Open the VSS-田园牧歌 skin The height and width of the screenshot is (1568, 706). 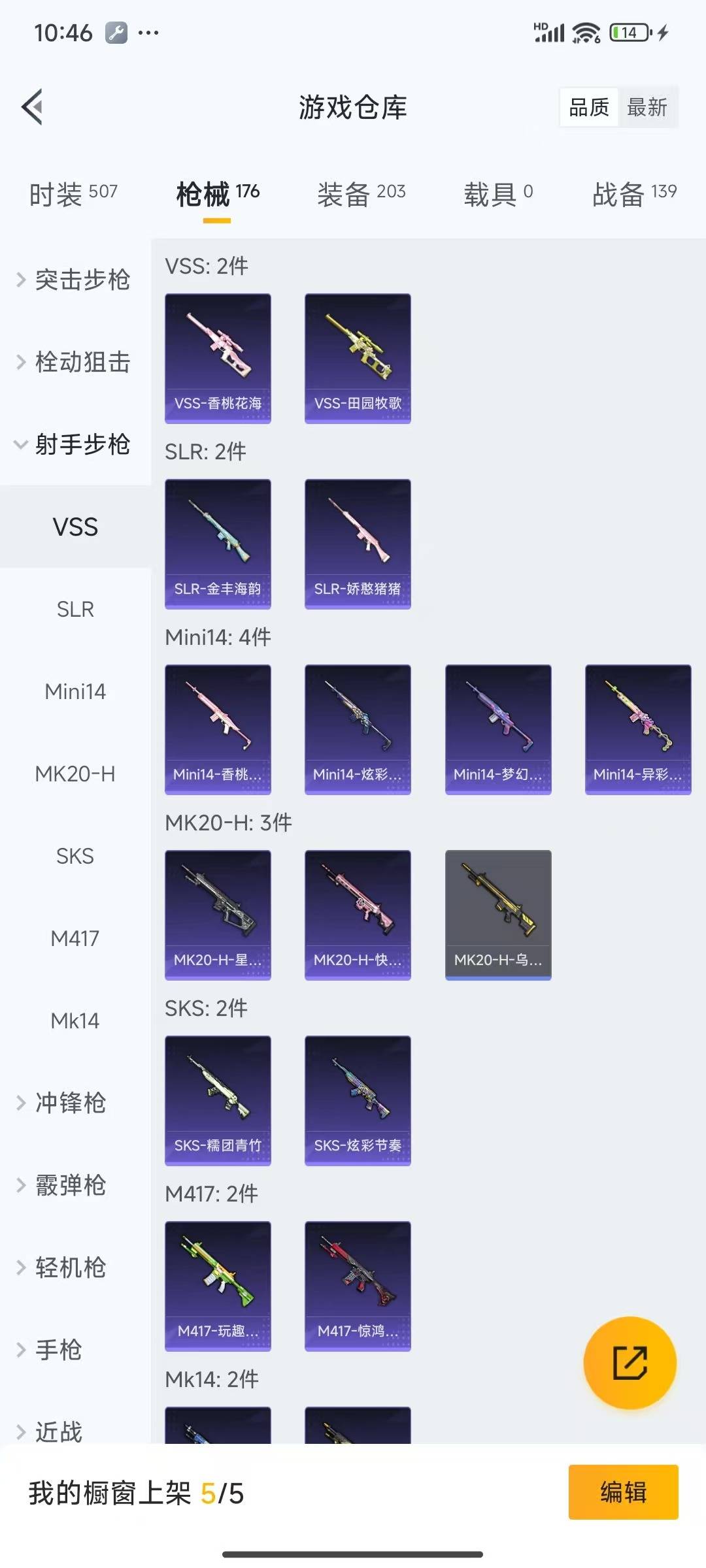point(358,358)
